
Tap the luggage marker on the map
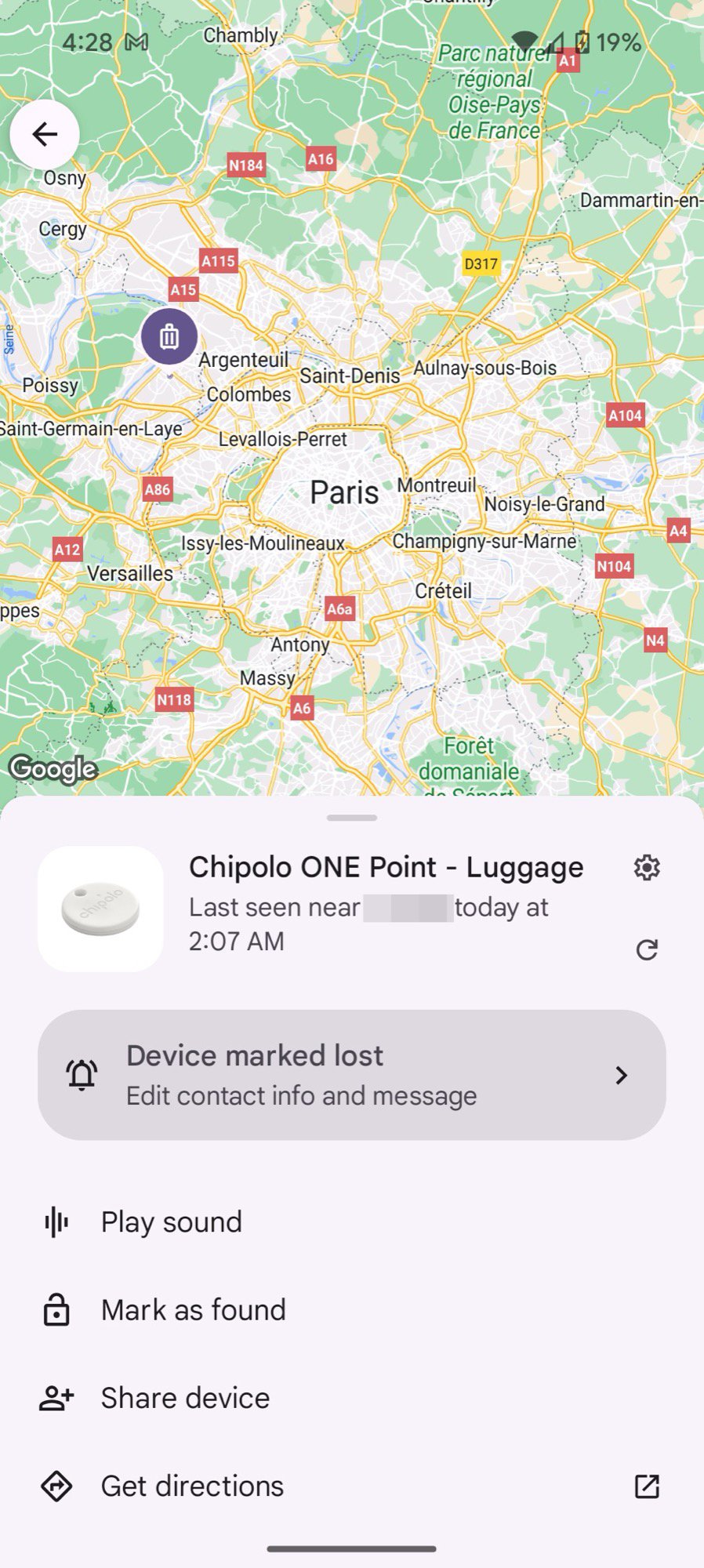point(169,337)
